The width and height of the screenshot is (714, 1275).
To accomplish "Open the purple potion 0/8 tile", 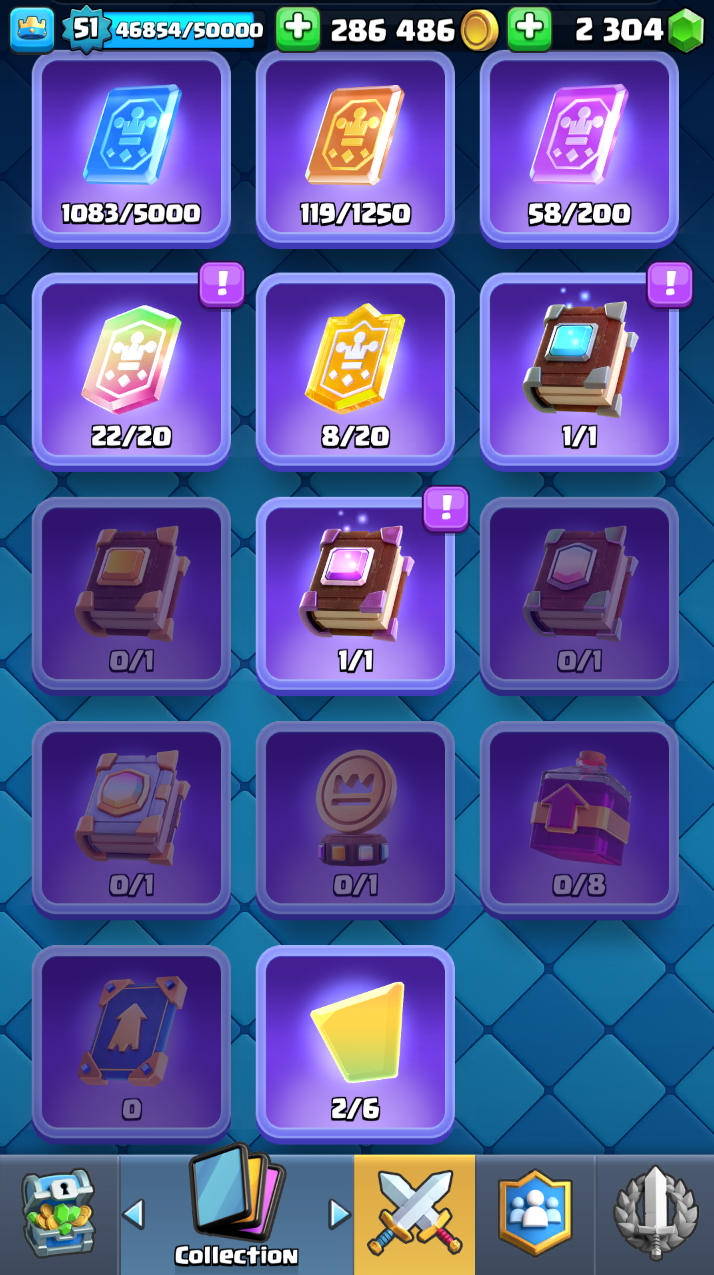I will click(579, 818).
